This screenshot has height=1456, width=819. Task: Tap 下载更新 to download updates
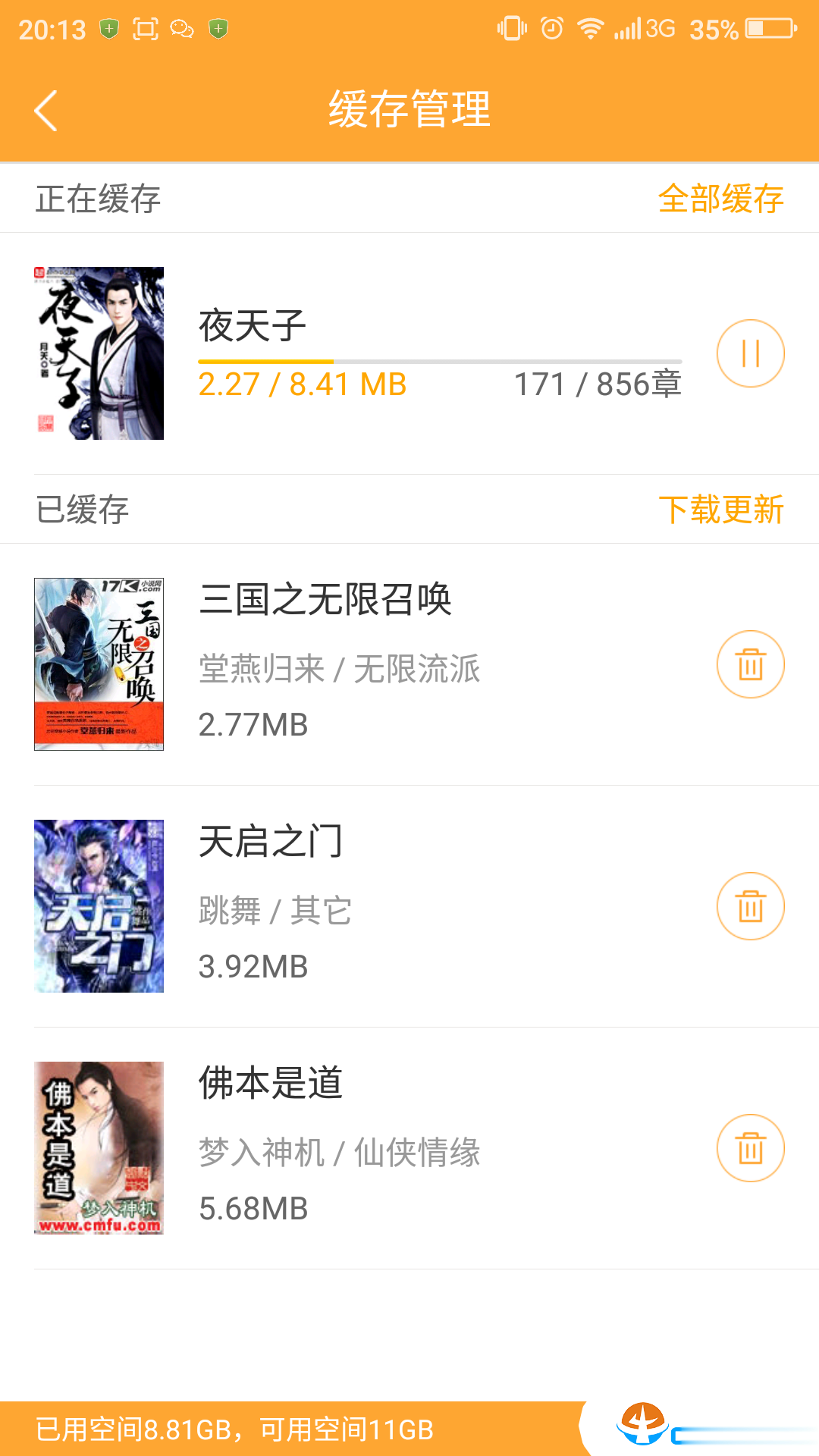click(721, 510)
